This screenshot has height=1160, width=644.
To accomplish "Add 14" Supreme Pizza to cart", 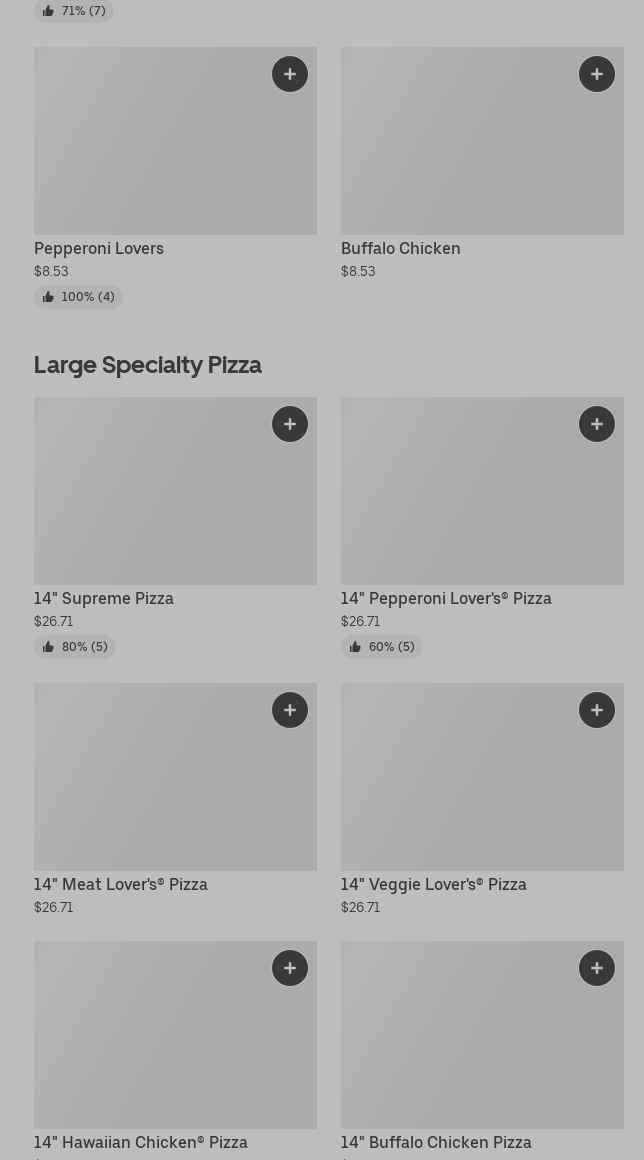I will point(290,424).
